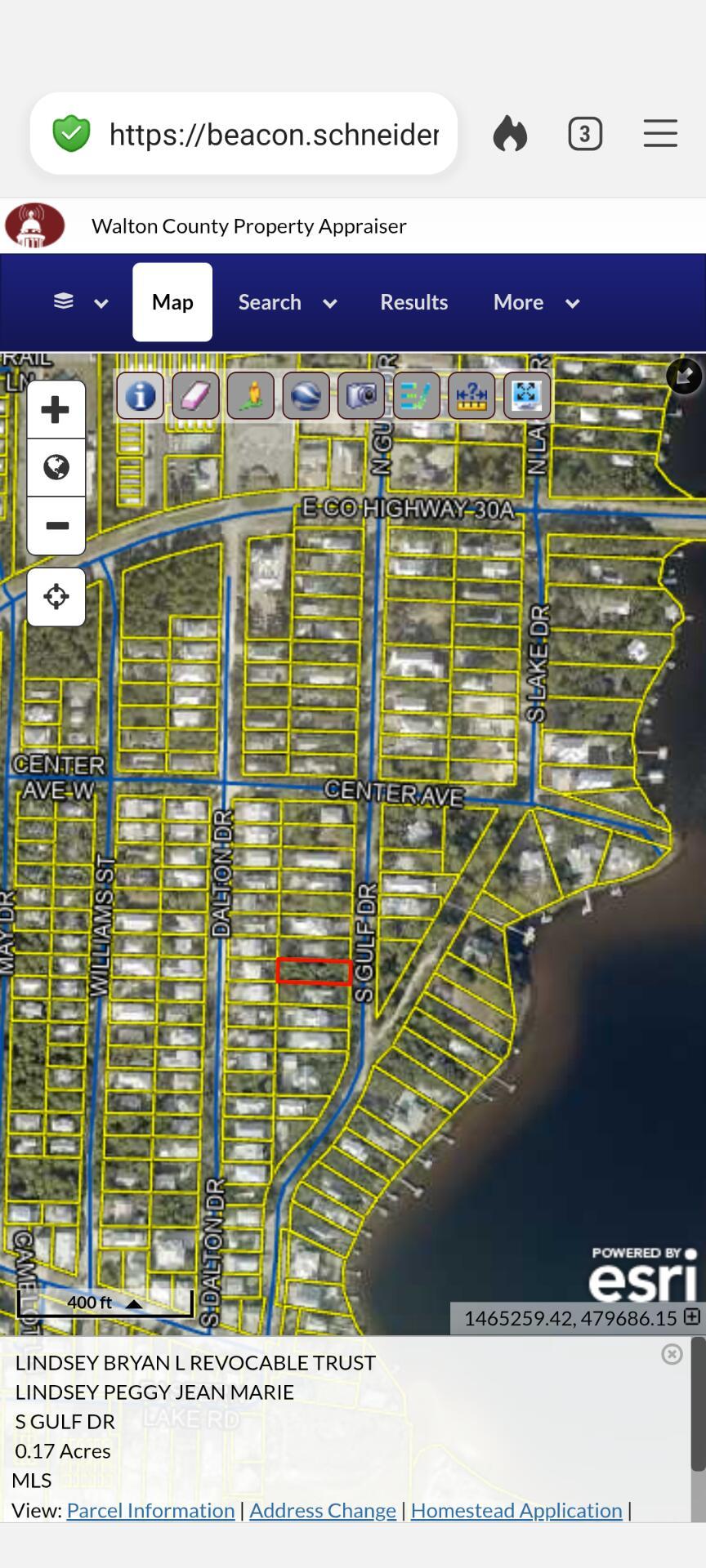This screenshot has width=706, height=1568.
Task: Select the identify info tool
Action: [140, 396]
